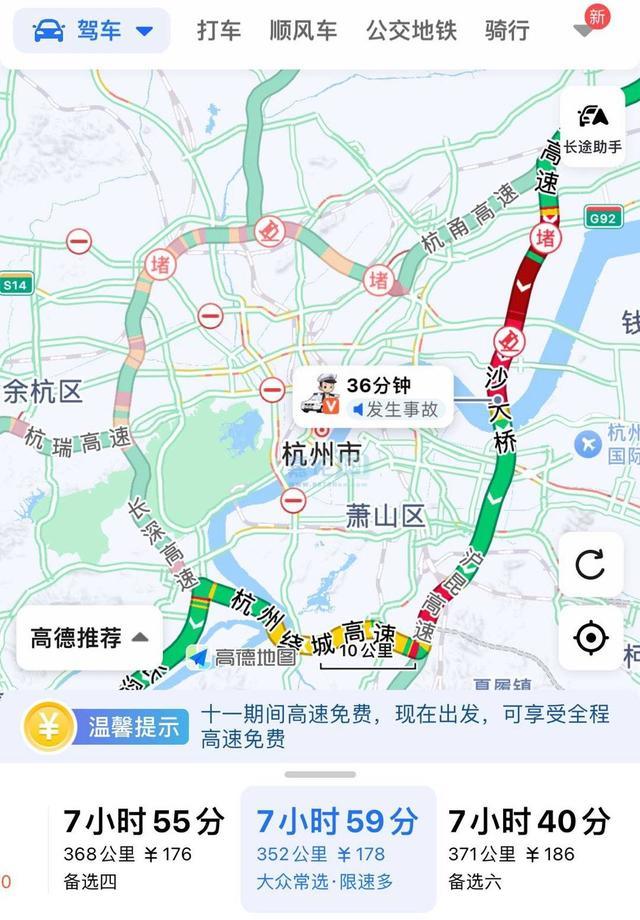
Task: Expand more travel modes with 新 badge
Action: coord(586,29)
